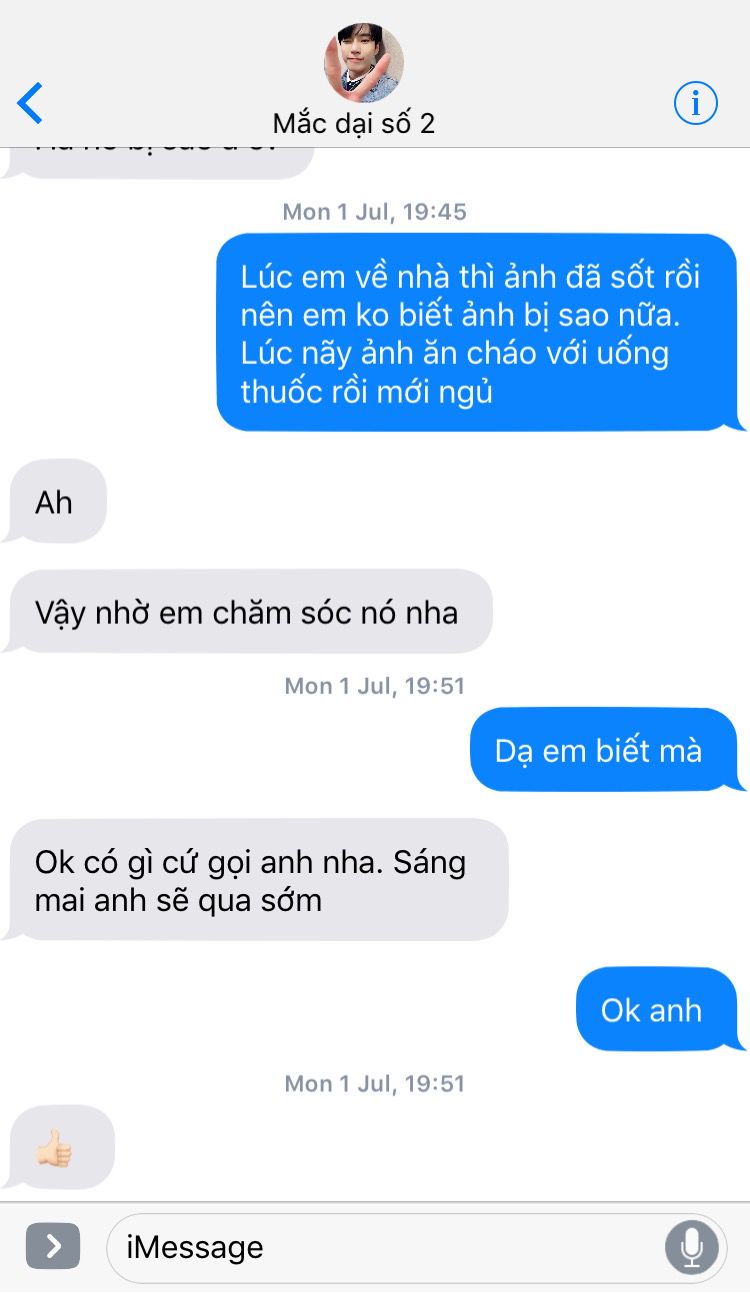The image size is (750, 1293).
Task: Go back to the message list
Action: tap(31, 103)
